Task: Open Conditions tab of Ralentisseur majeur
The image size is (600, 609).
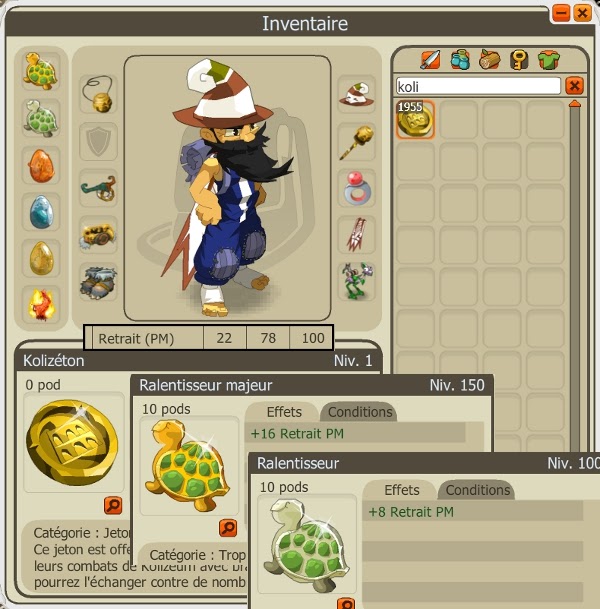Action: (x=360, y=412)
